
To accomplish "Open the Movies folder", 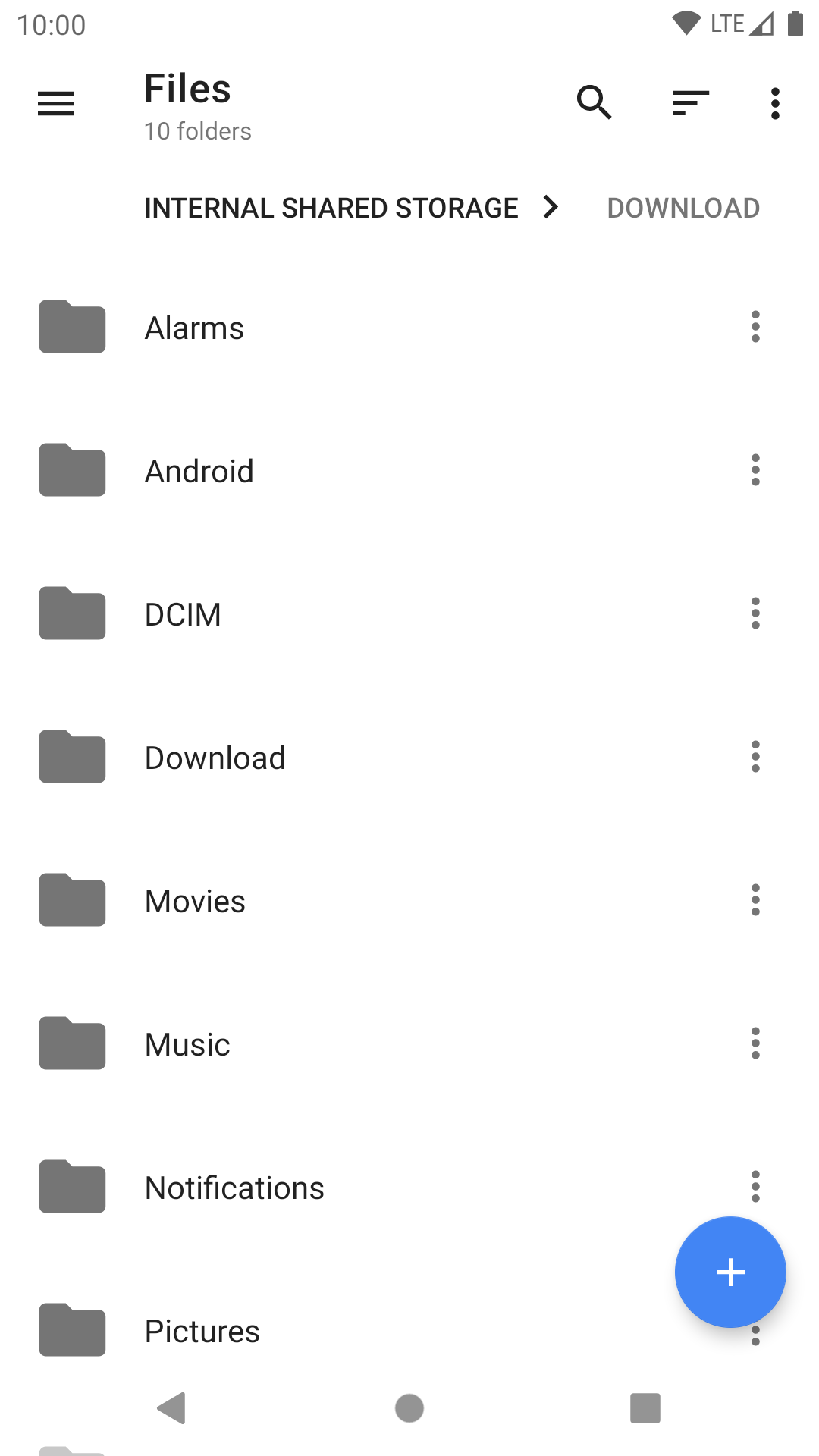I will (x=195, y=901).
